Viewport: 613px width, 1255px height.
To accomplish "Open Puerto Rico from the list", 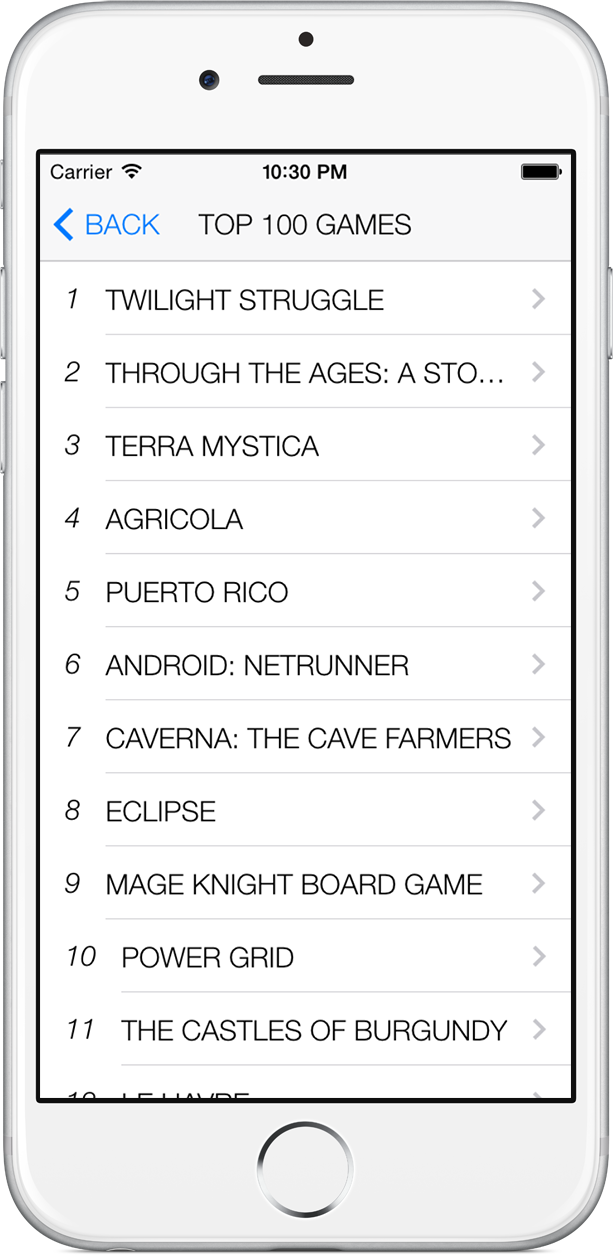I will pyautogui.click(x=305, y=592).
